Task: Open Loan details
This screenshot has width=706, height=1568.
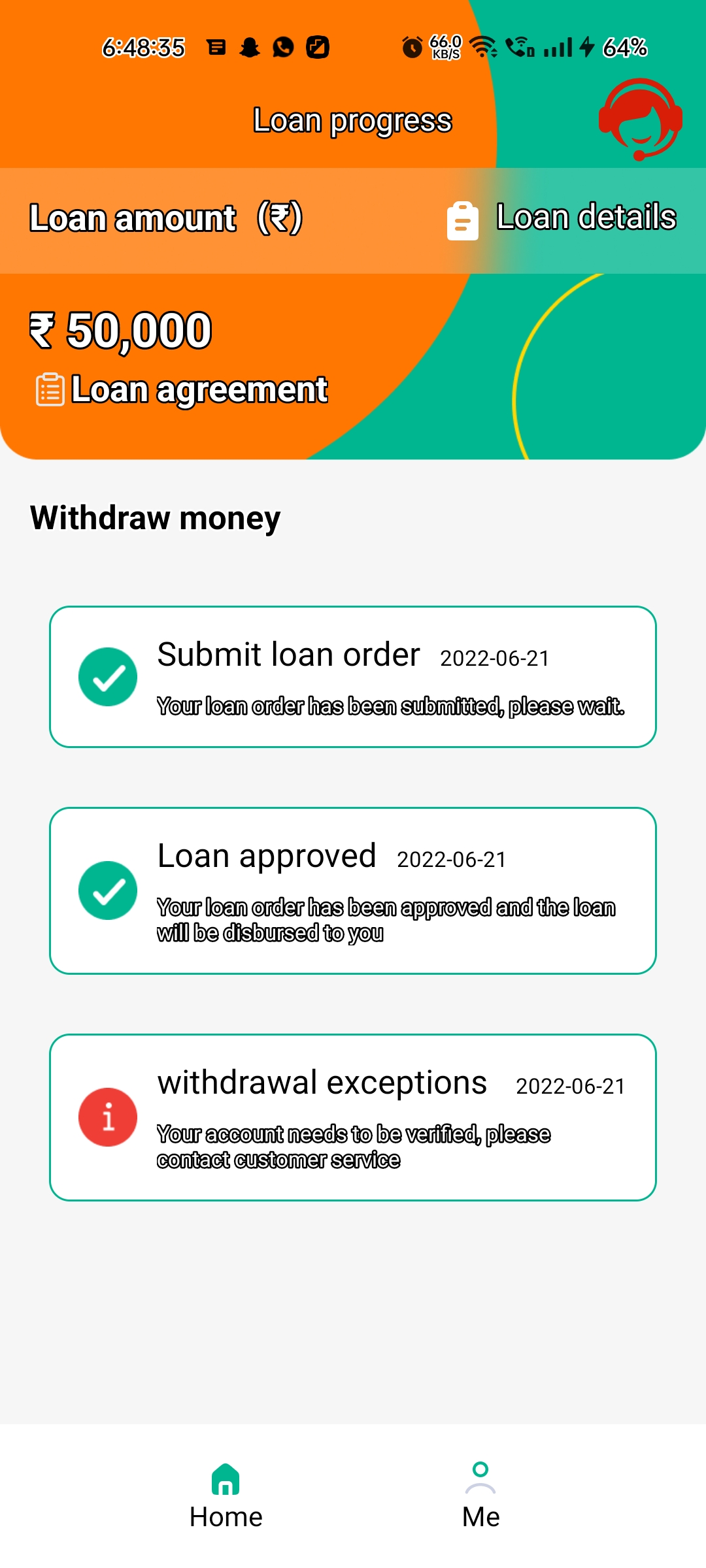Action: point(562,218)
